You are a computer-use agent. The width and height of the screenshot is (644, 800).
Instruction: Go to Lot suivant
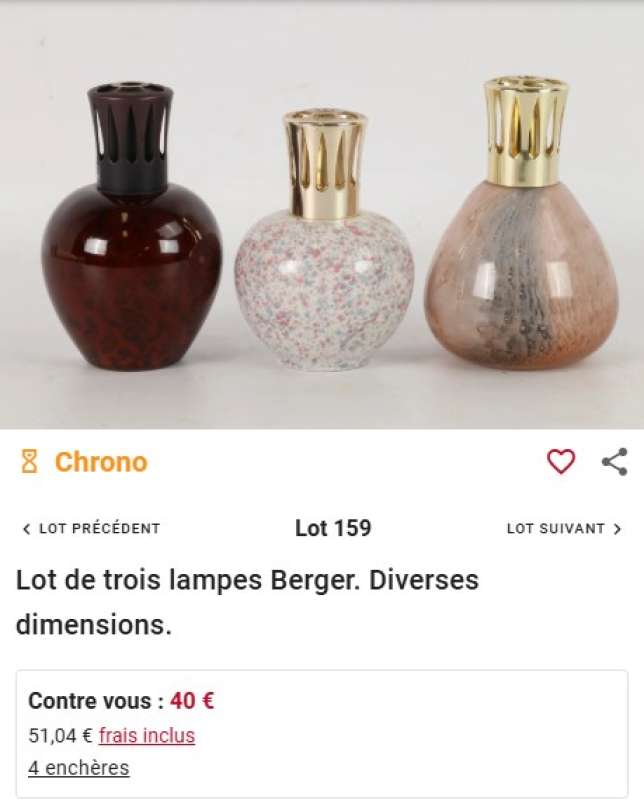[x=564, y=528]
